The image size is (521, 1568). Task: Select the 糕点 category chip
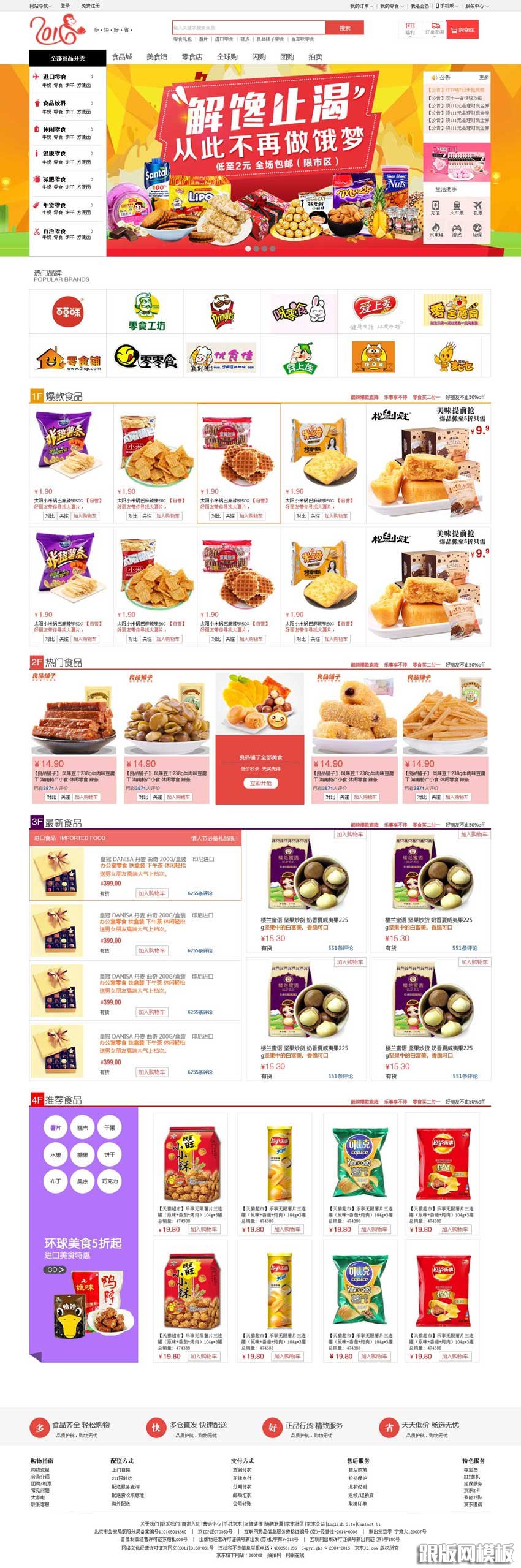83,1127
